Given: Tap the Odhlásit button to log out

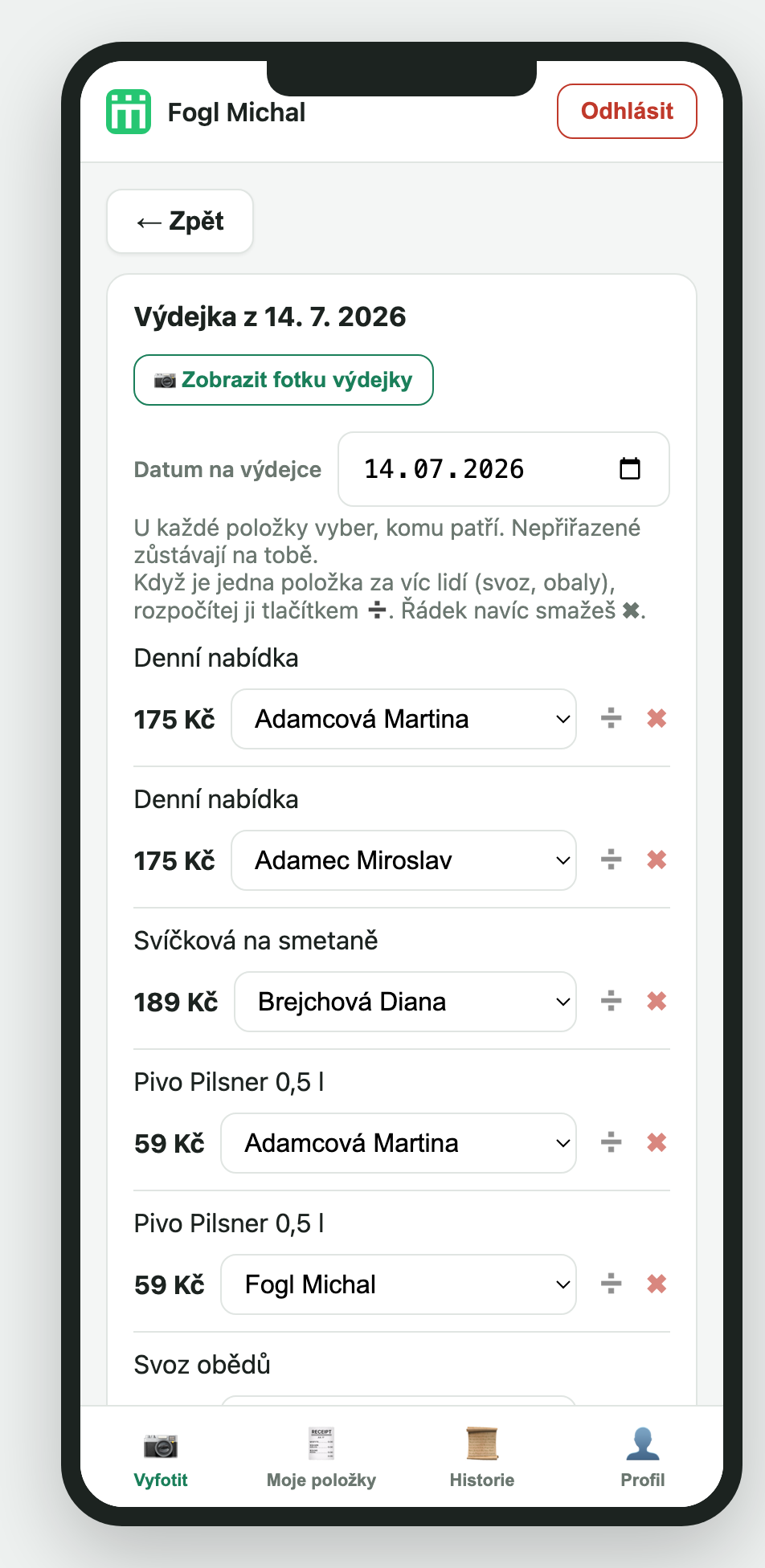Looking at the screenshot, I should coord(627,111).
